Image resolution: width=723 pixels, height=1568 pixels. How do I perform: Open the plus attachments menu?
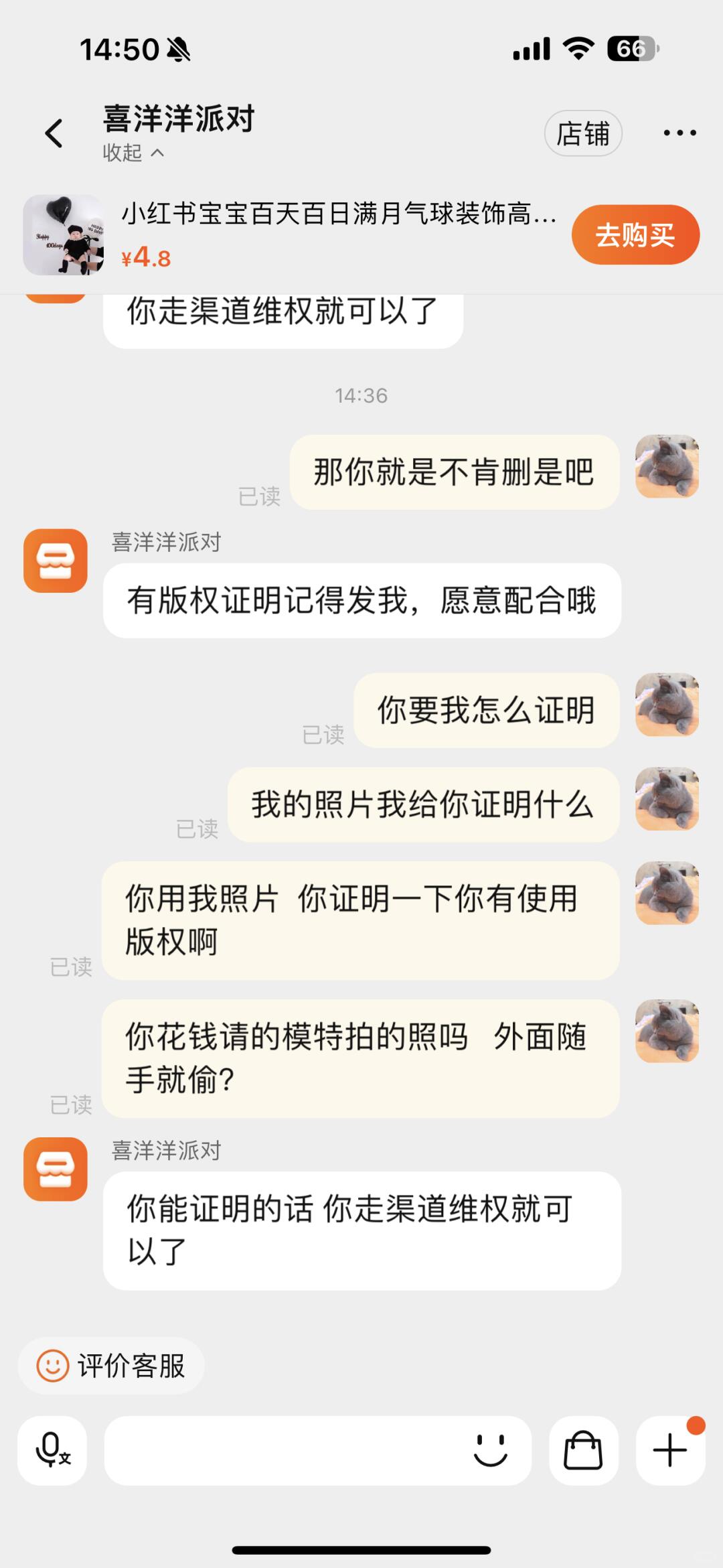[x=670, y=1450]
